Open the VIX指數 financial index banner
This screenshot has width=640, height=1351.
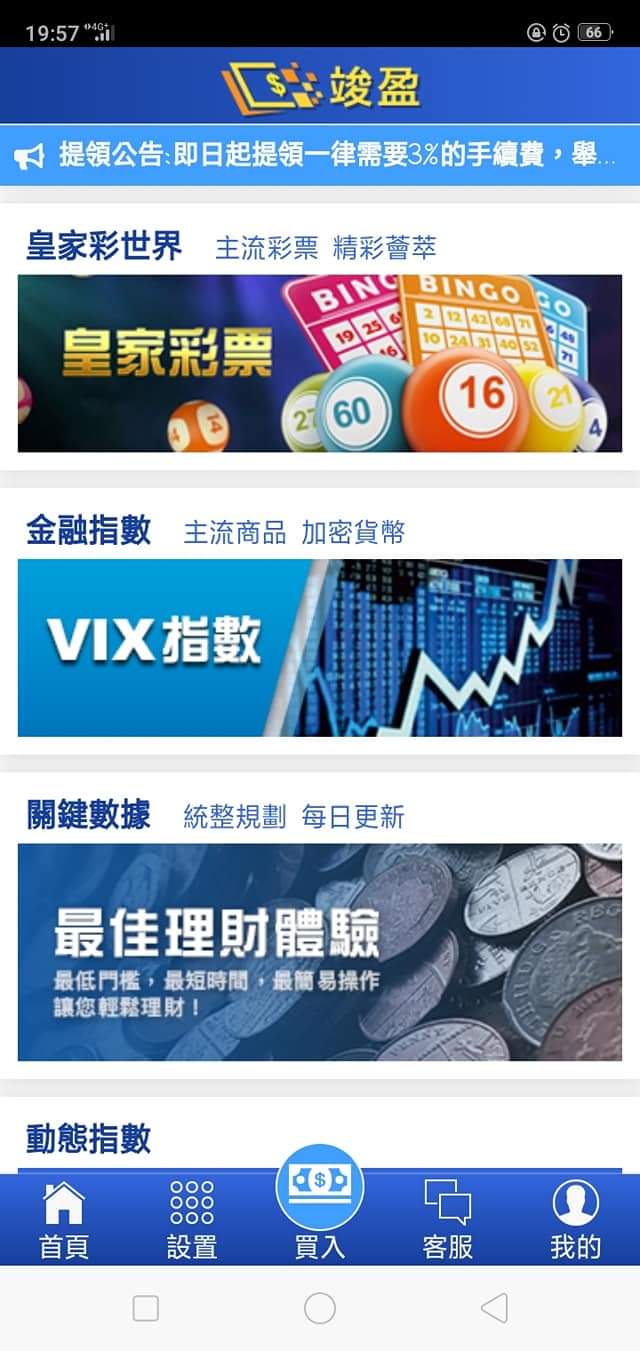[320, 648]
